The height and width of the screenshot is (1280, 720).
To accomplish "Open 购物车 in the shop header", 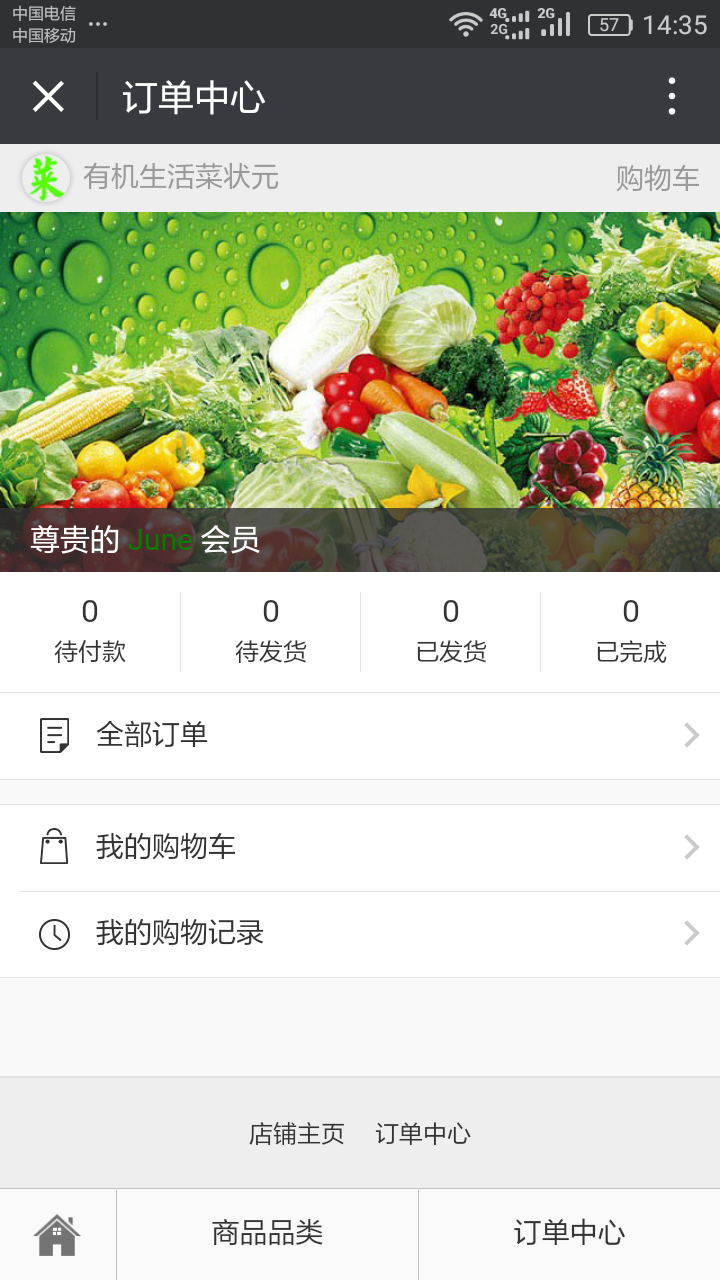I will [657, 178].
